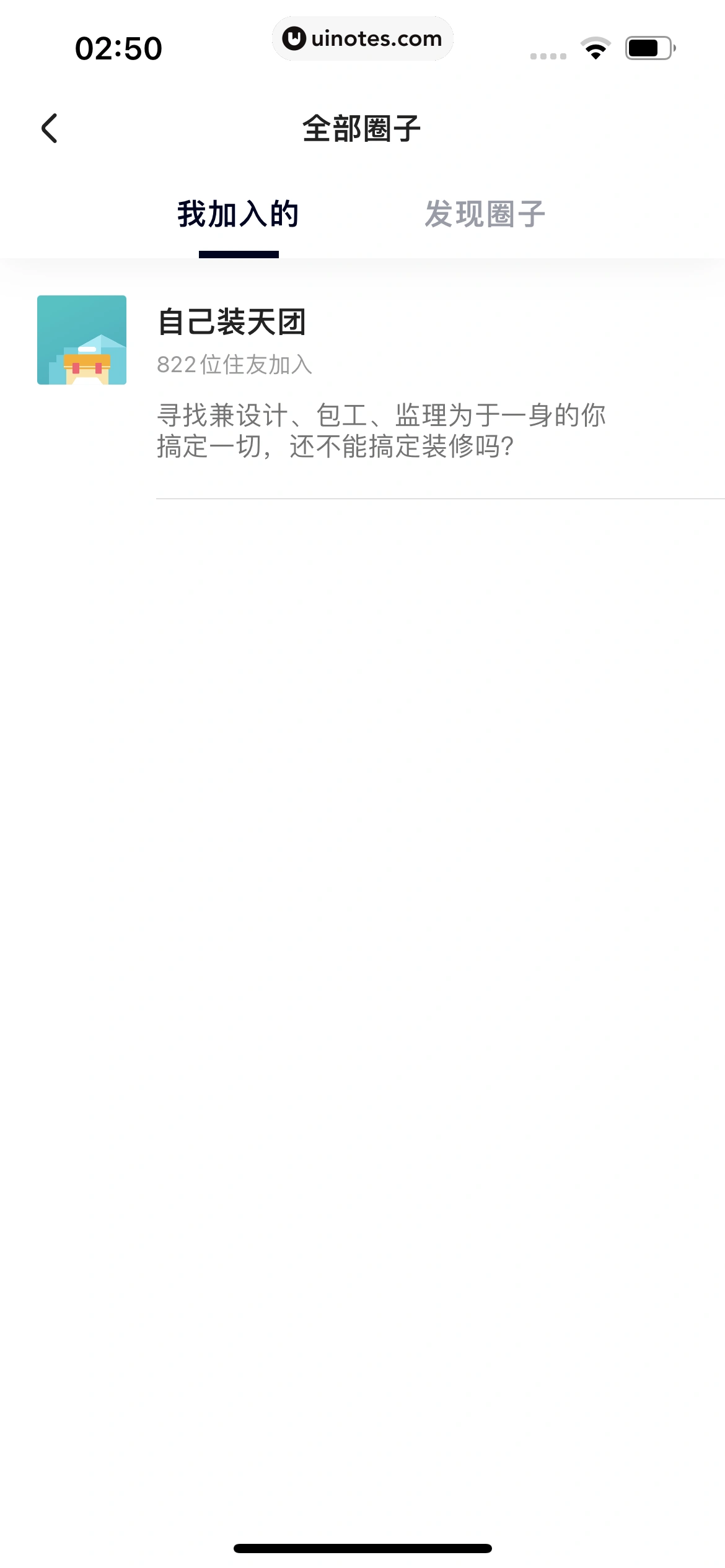
Task: Tap the Wi-Fi icon in the status bar
Action: [594, 46]
